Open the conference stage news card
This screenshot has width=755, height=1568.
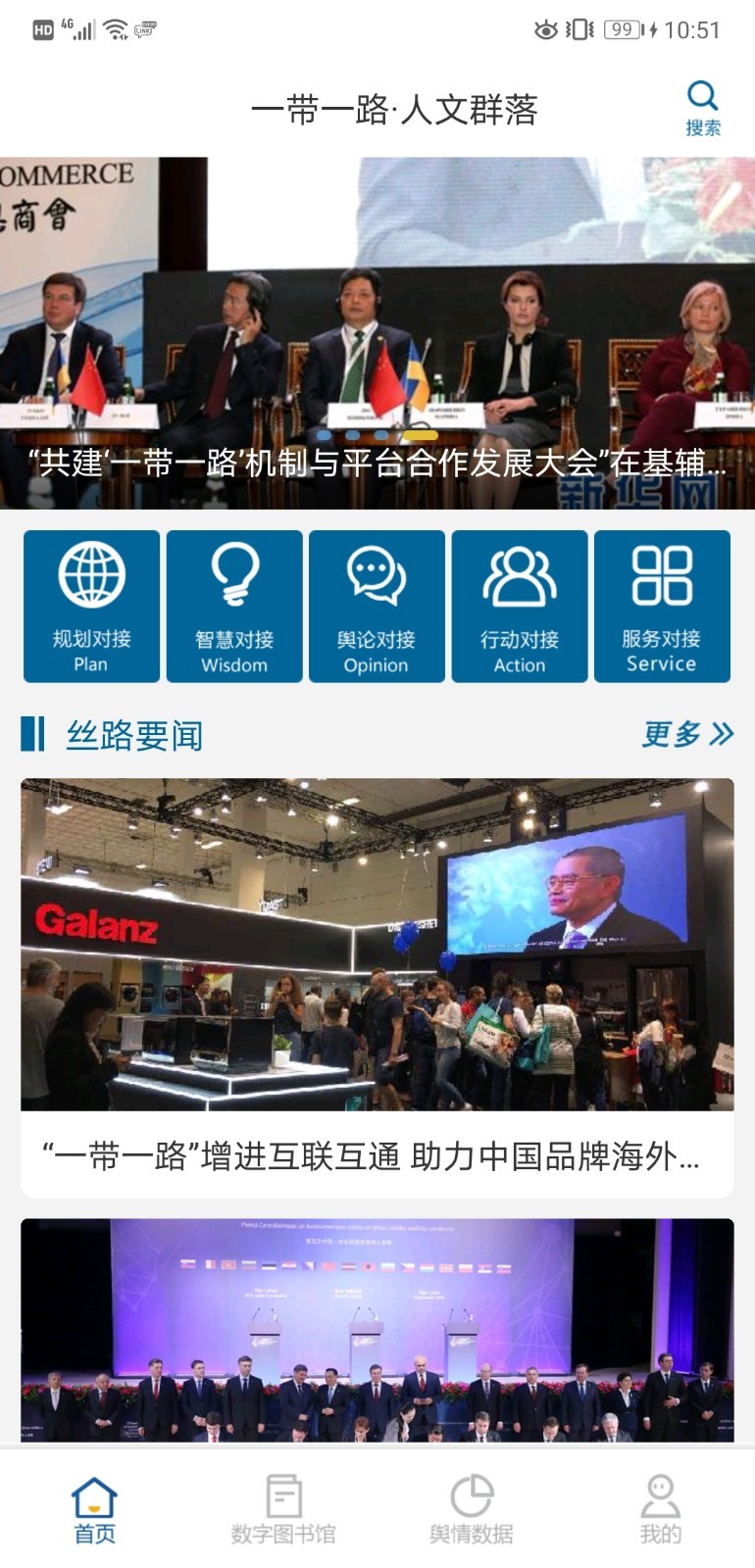[377, 1329]
